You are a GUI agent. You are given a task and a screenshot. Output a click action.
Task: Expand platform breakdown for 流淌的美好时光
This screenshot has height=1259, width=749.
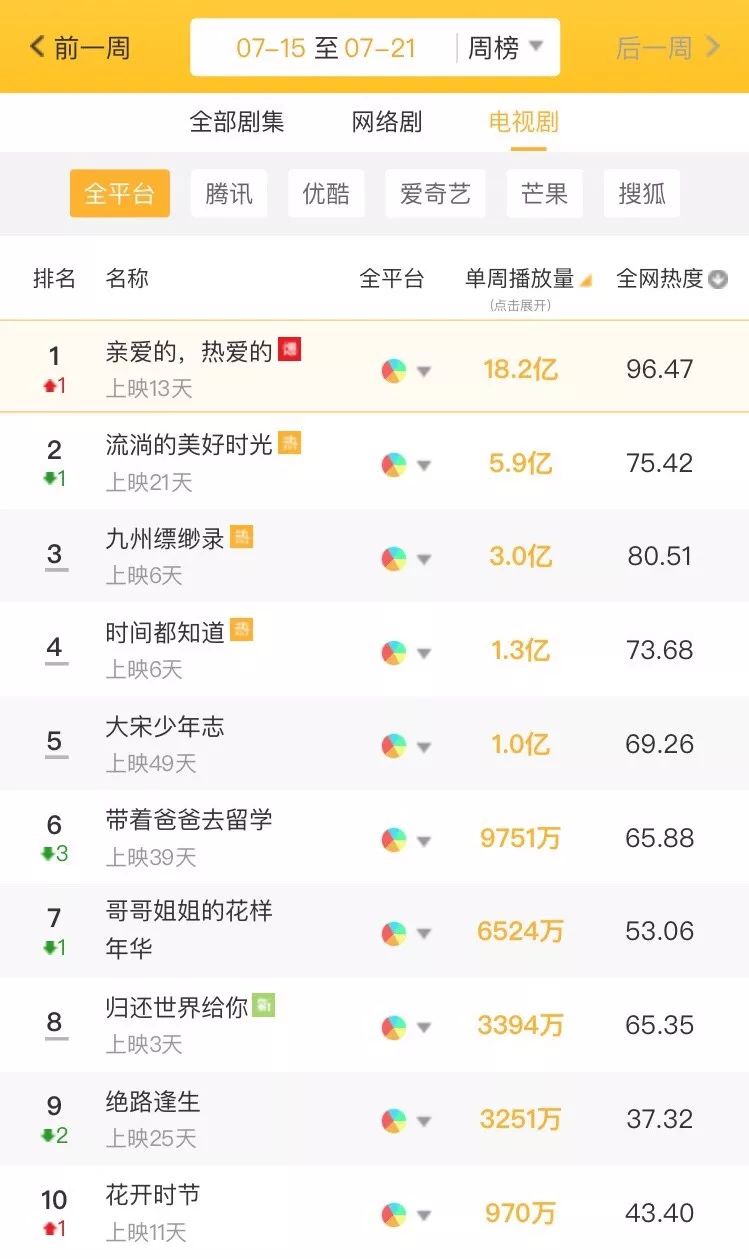pyautogui.click(x=407, y=465)
